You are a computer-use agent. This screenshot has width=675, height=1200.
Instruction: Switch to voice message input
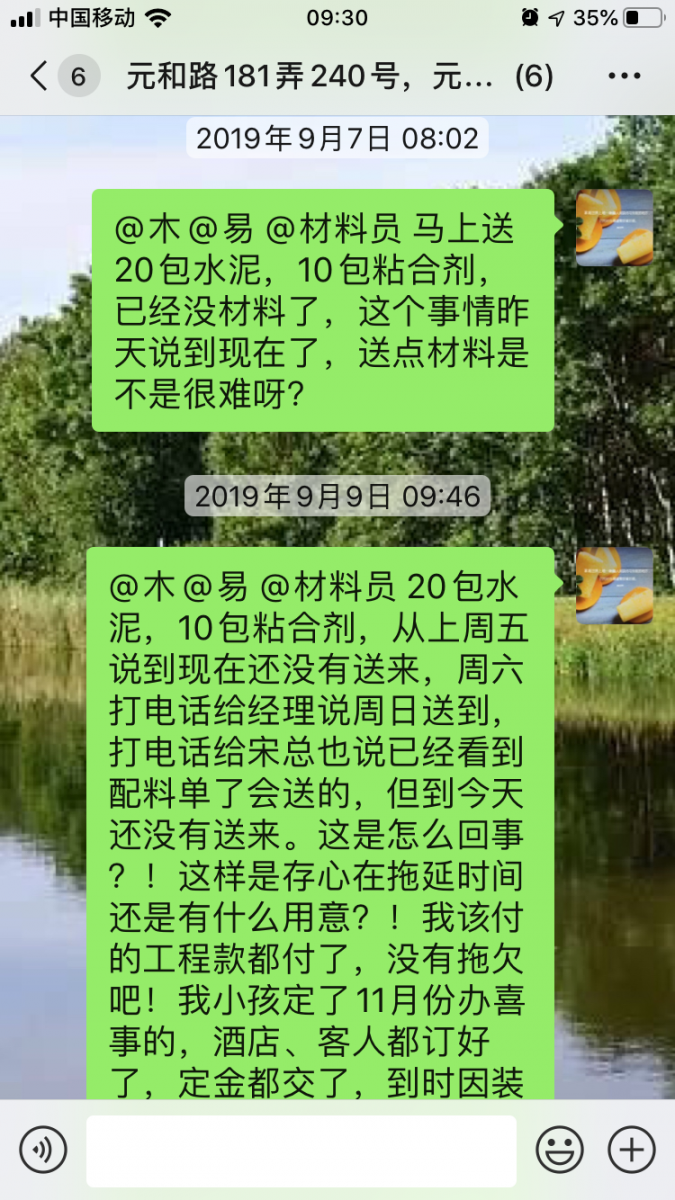click(42, 1150)
